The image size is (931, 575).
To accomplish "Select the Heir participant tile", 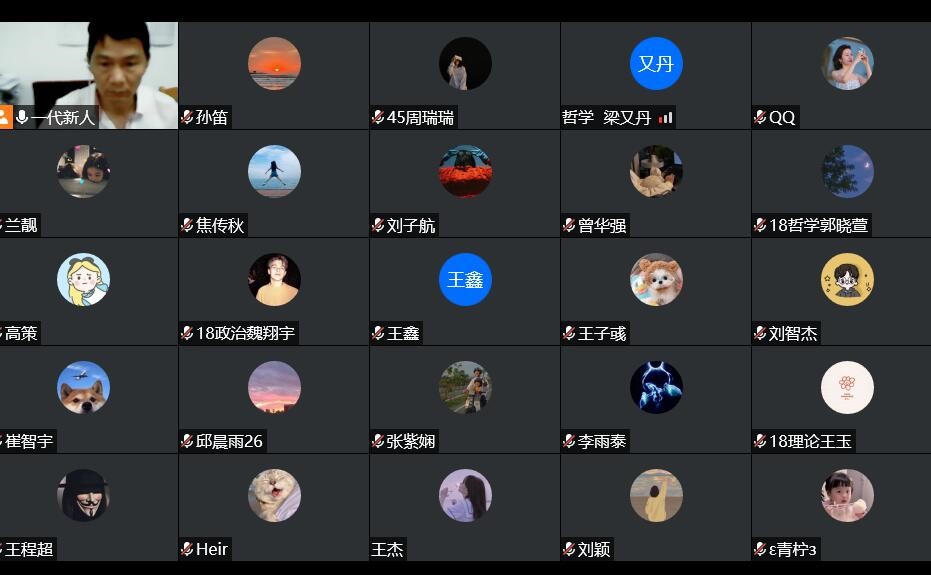I will click(274, 507).
